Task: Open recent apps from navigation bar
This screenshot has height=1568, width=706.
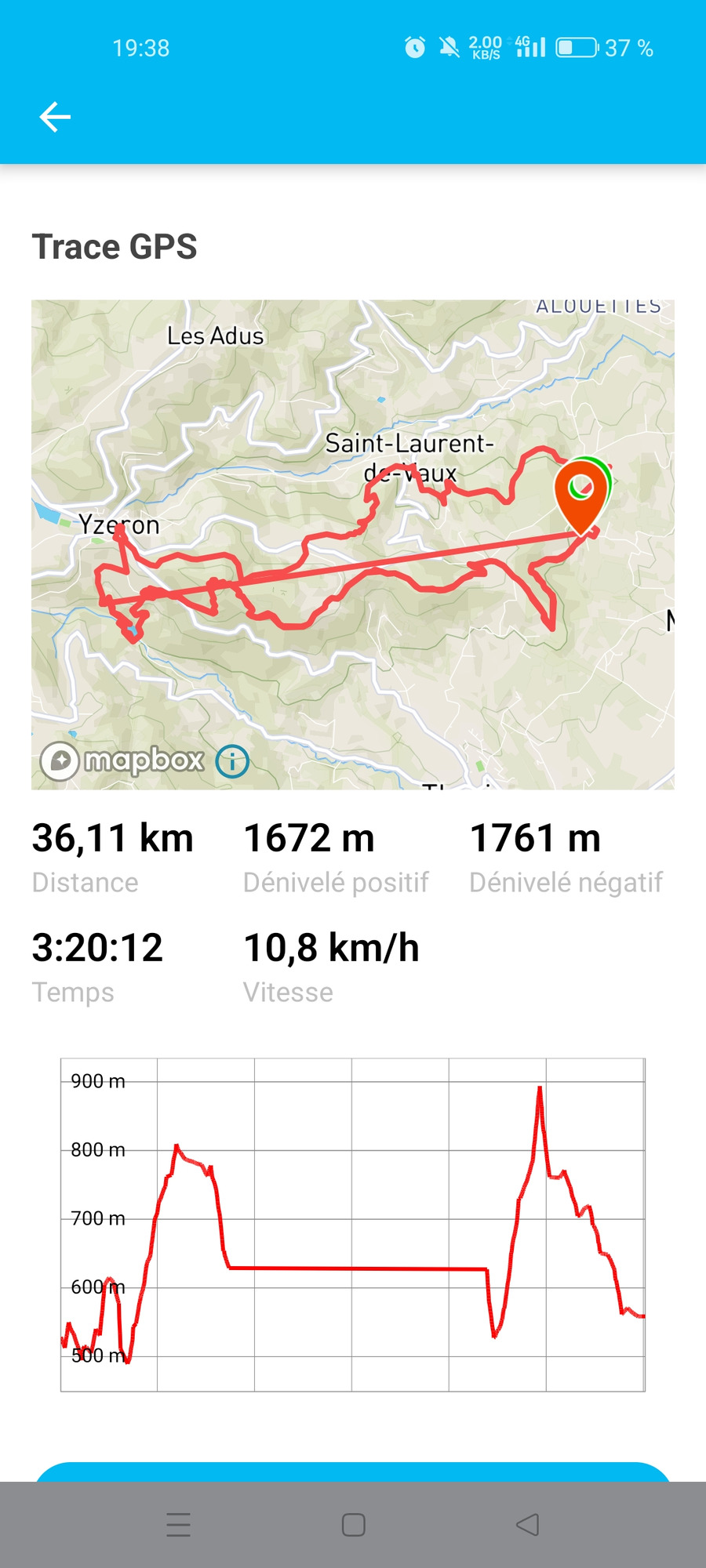Action: coord(179,1524)
